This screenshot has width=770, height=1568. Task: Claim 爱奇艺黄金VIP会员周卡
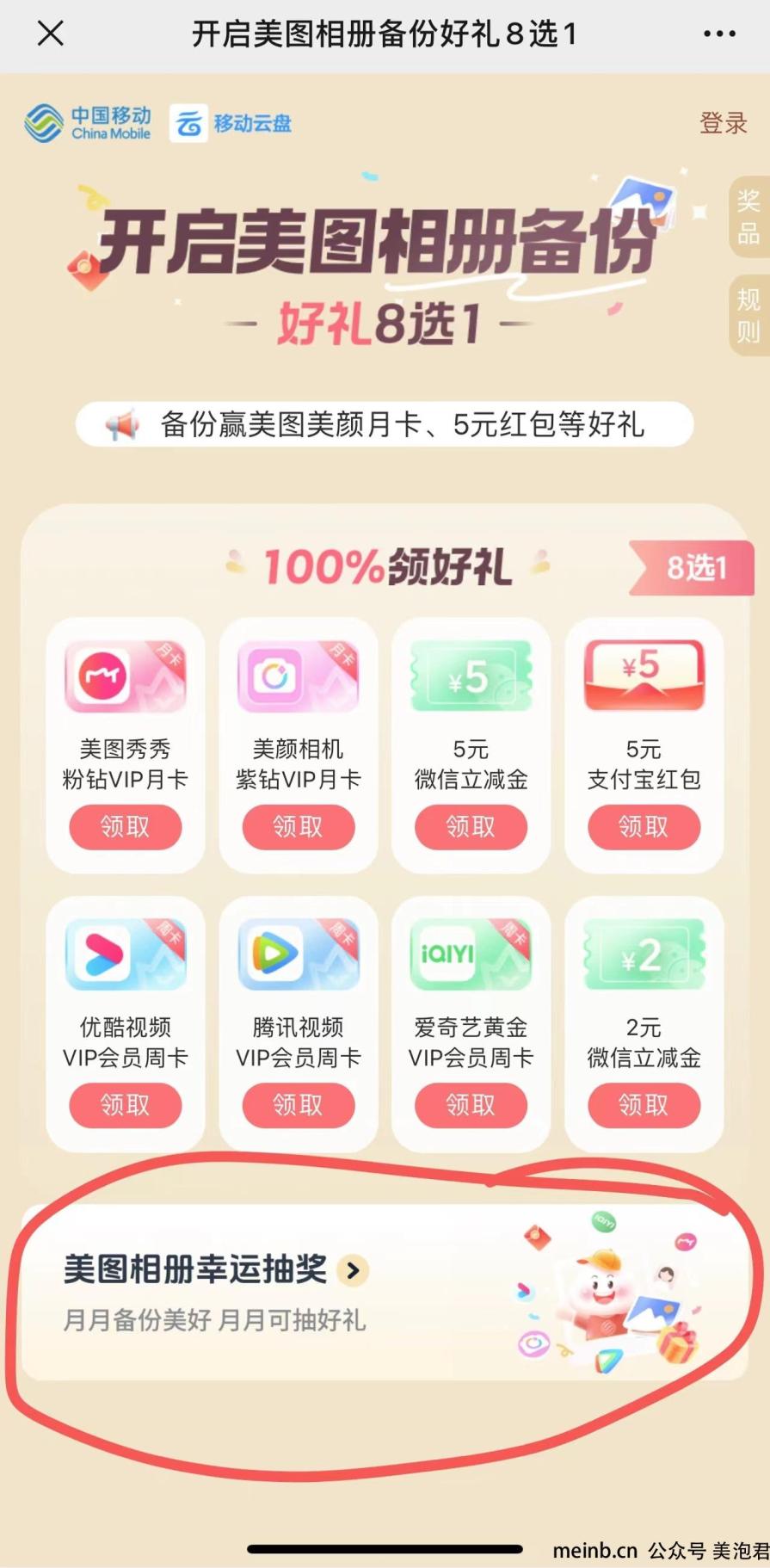coord(471,1105)
